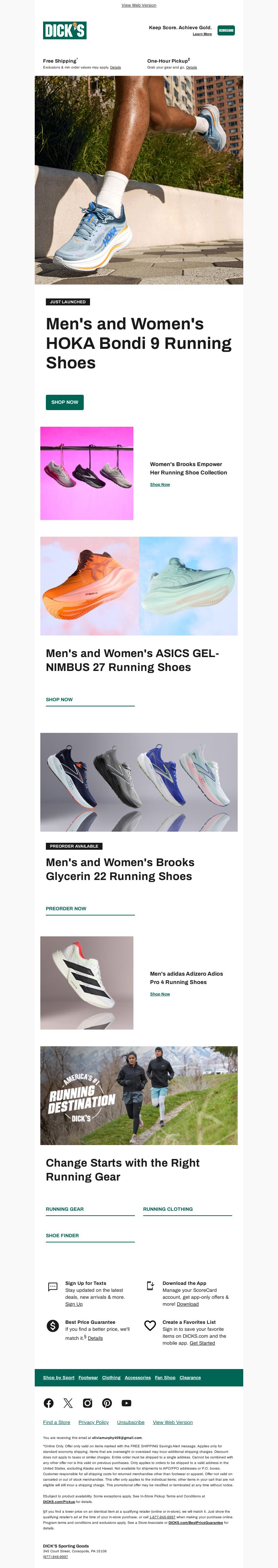Open the View Web Version link at top
The image size is (278, 1568).
click(x=139, y=5)
